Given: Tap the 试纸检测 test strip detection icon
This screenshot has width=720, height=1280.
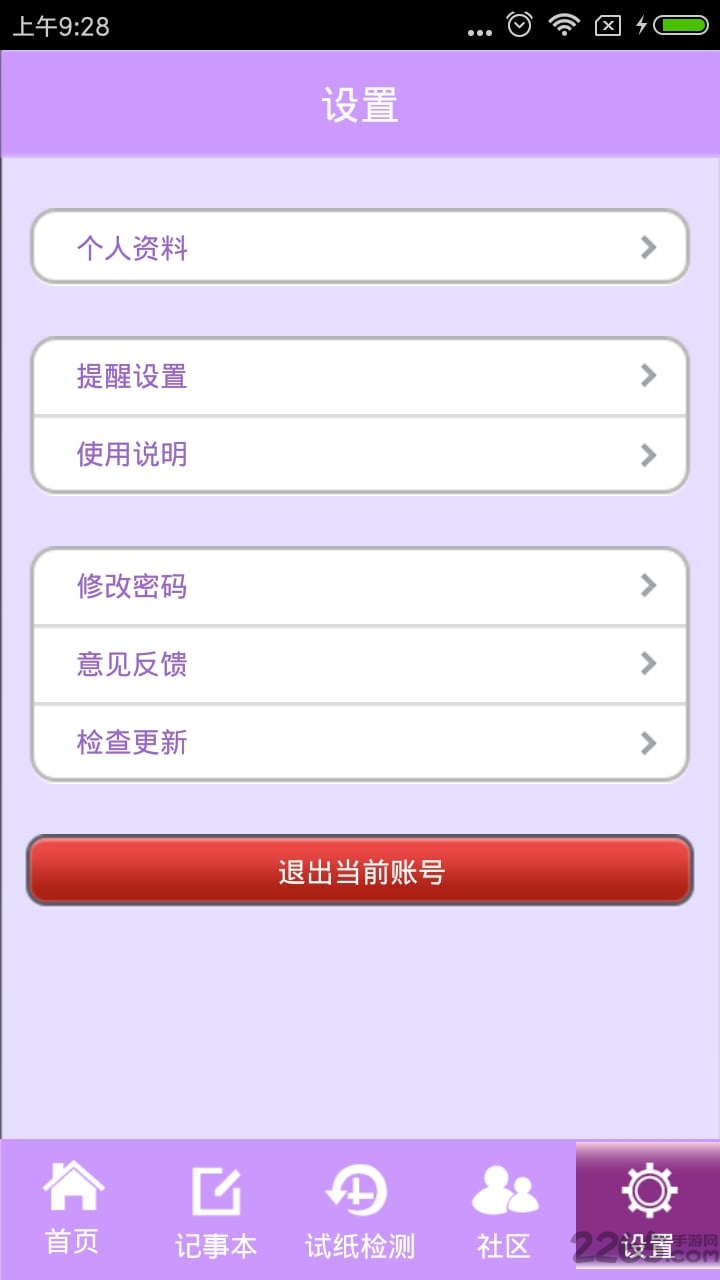Looking at the screenshot, I should [x=360, y=1188].
